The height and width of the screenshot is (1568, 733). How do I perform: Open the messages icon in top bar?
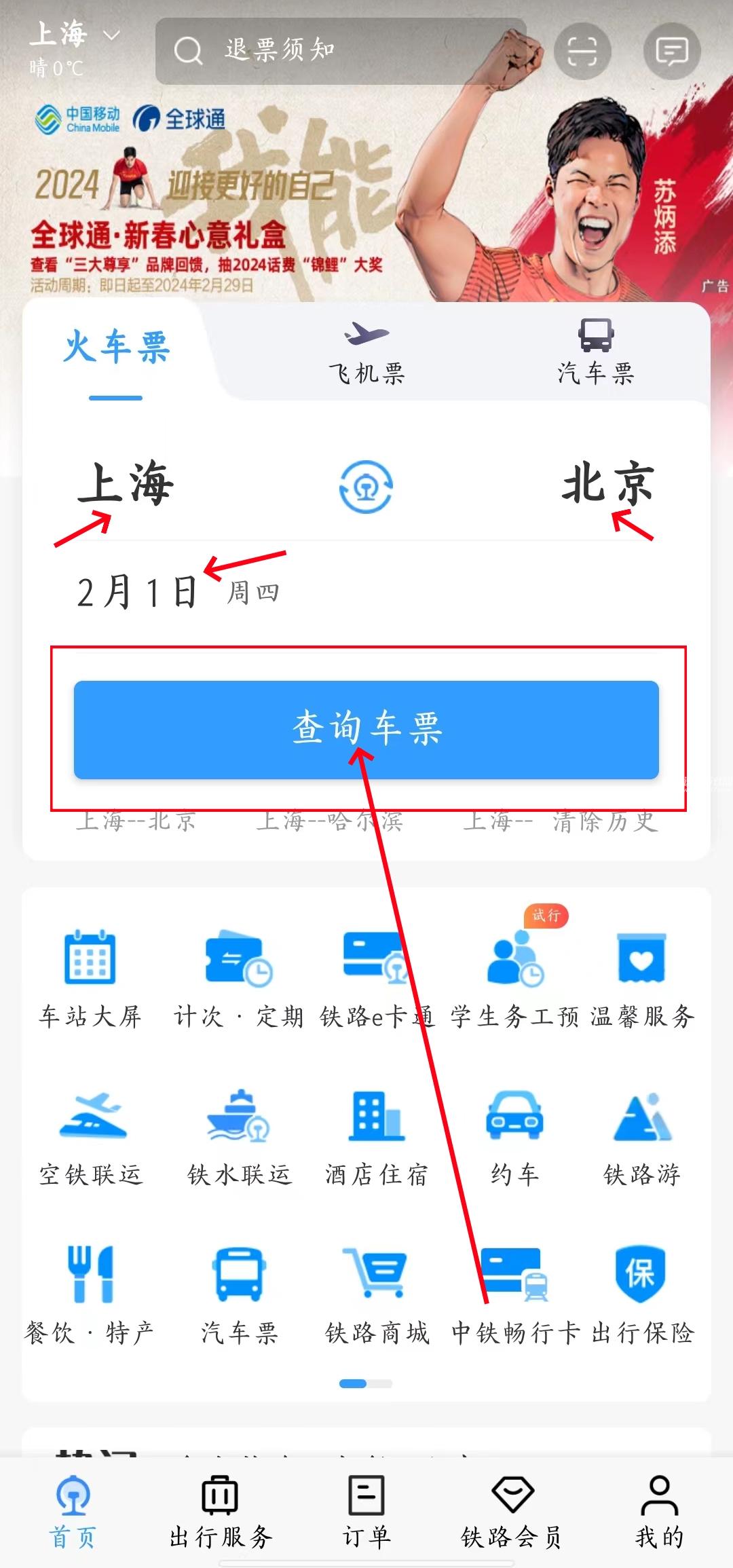point(671,51)
